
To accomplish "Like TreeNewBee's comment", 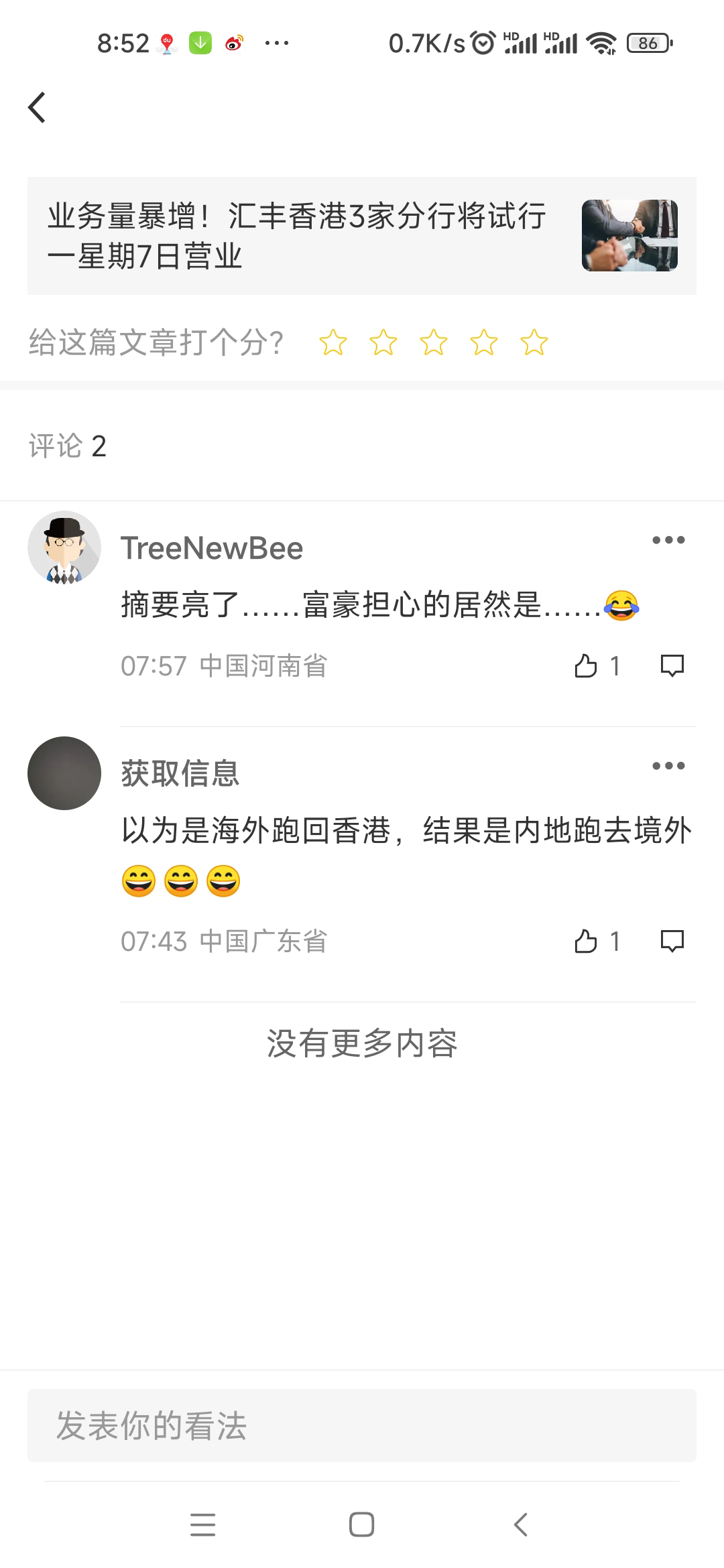I will tap(586, 666).
